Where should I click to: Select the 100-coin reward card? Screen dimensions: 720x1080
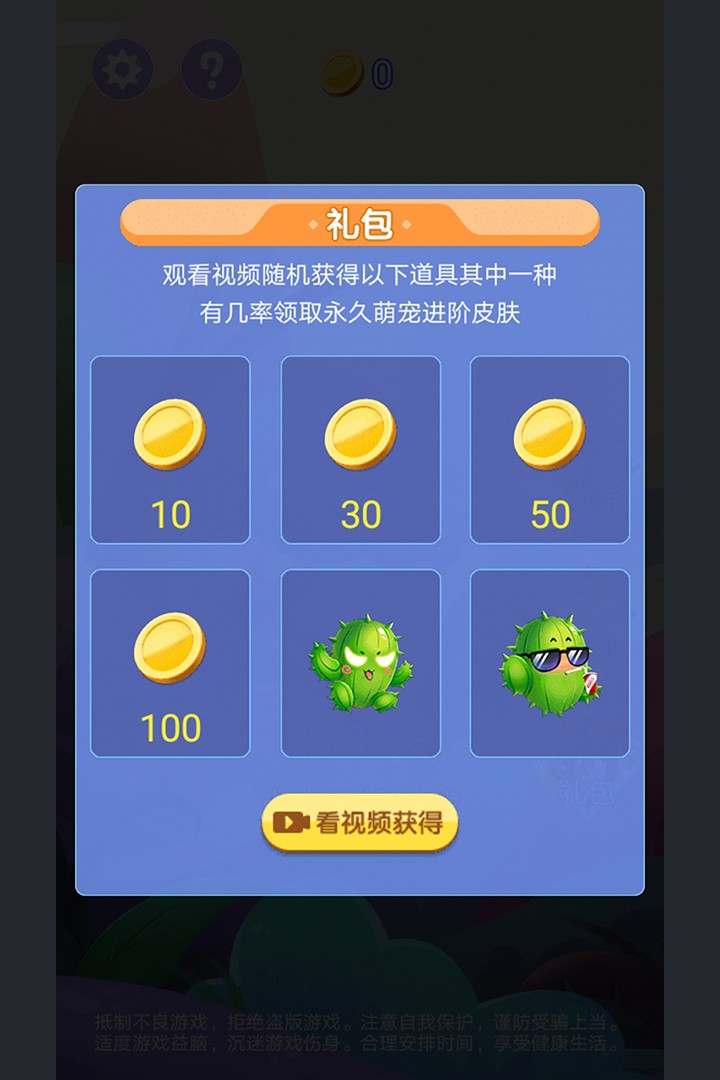click(169, 660)
